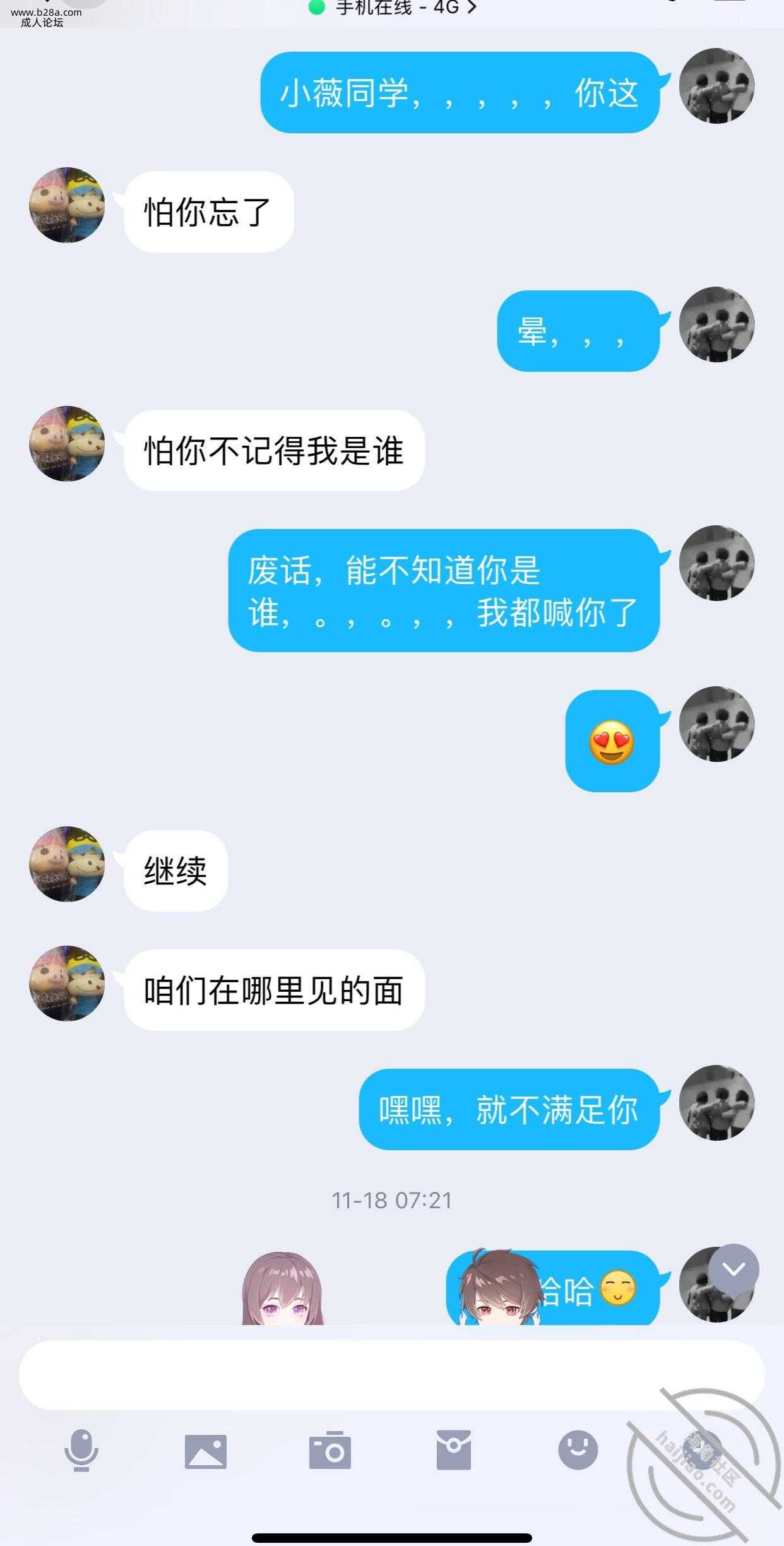Open the contact's avatar beside 怕你忘了
The width and height of the screenshot is (784, 1546).
(67, 205)
